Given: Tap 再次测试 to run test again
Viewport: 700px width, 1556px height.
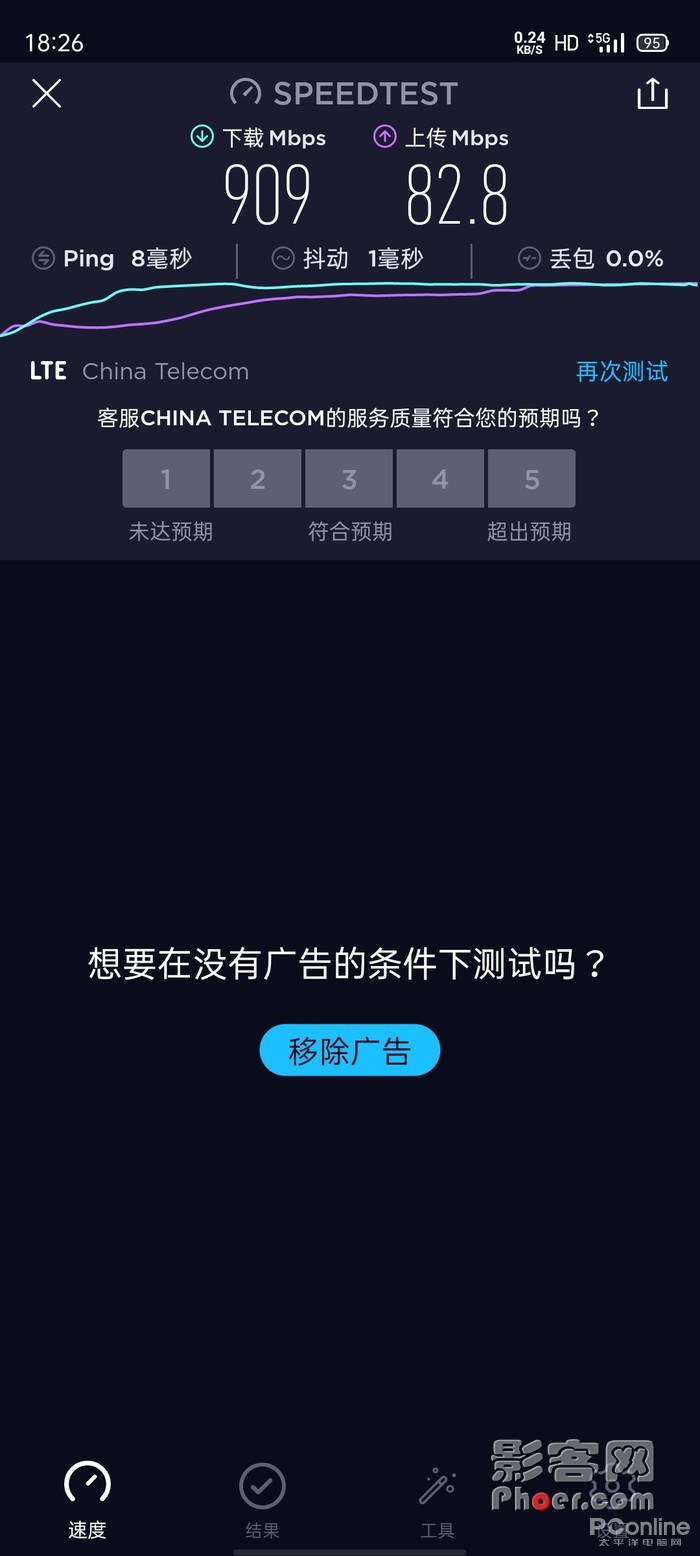Looking at the screenshot, I should pos(621,372).
